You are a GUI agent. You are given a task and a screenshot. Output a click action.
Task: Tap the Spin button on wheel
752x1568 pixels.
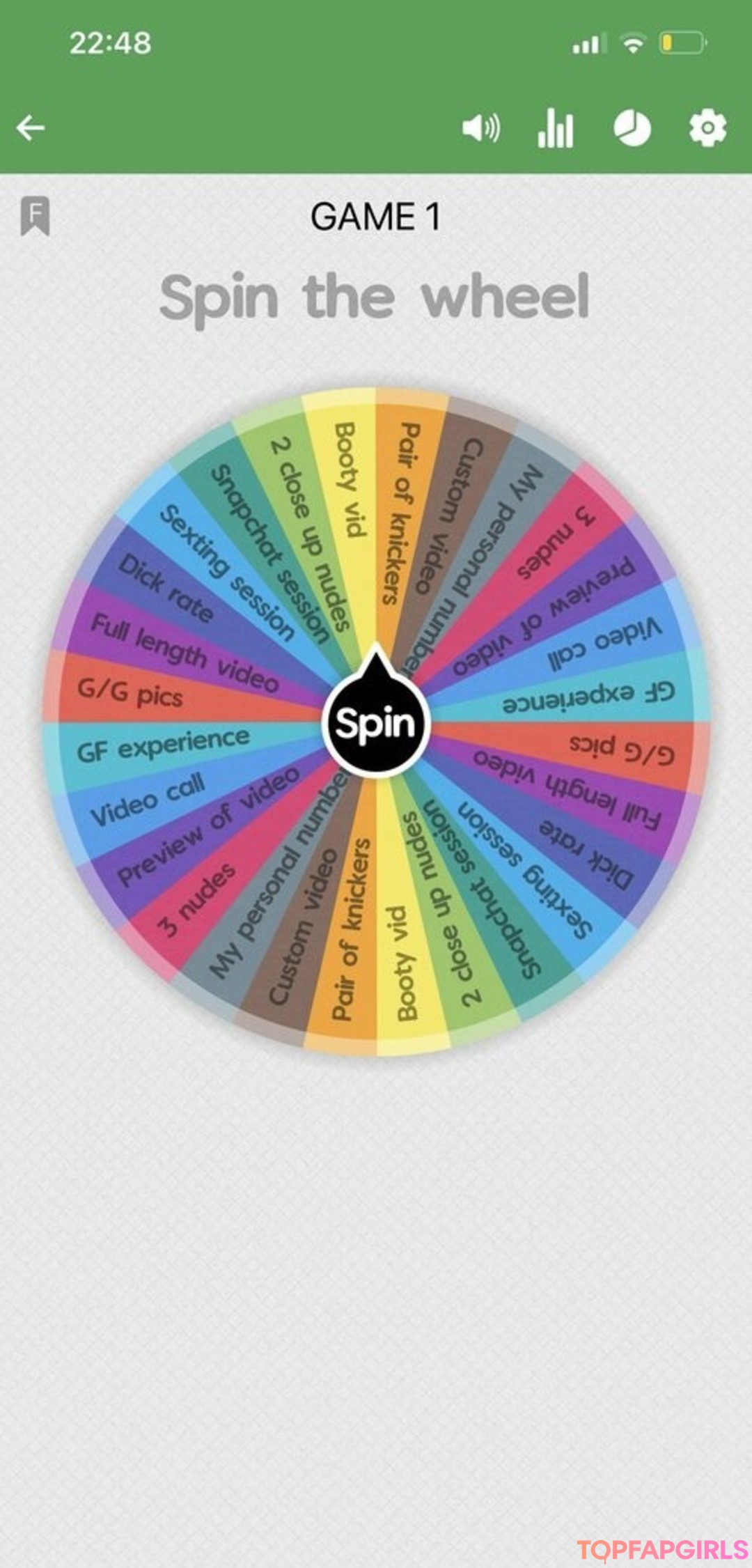376,723
